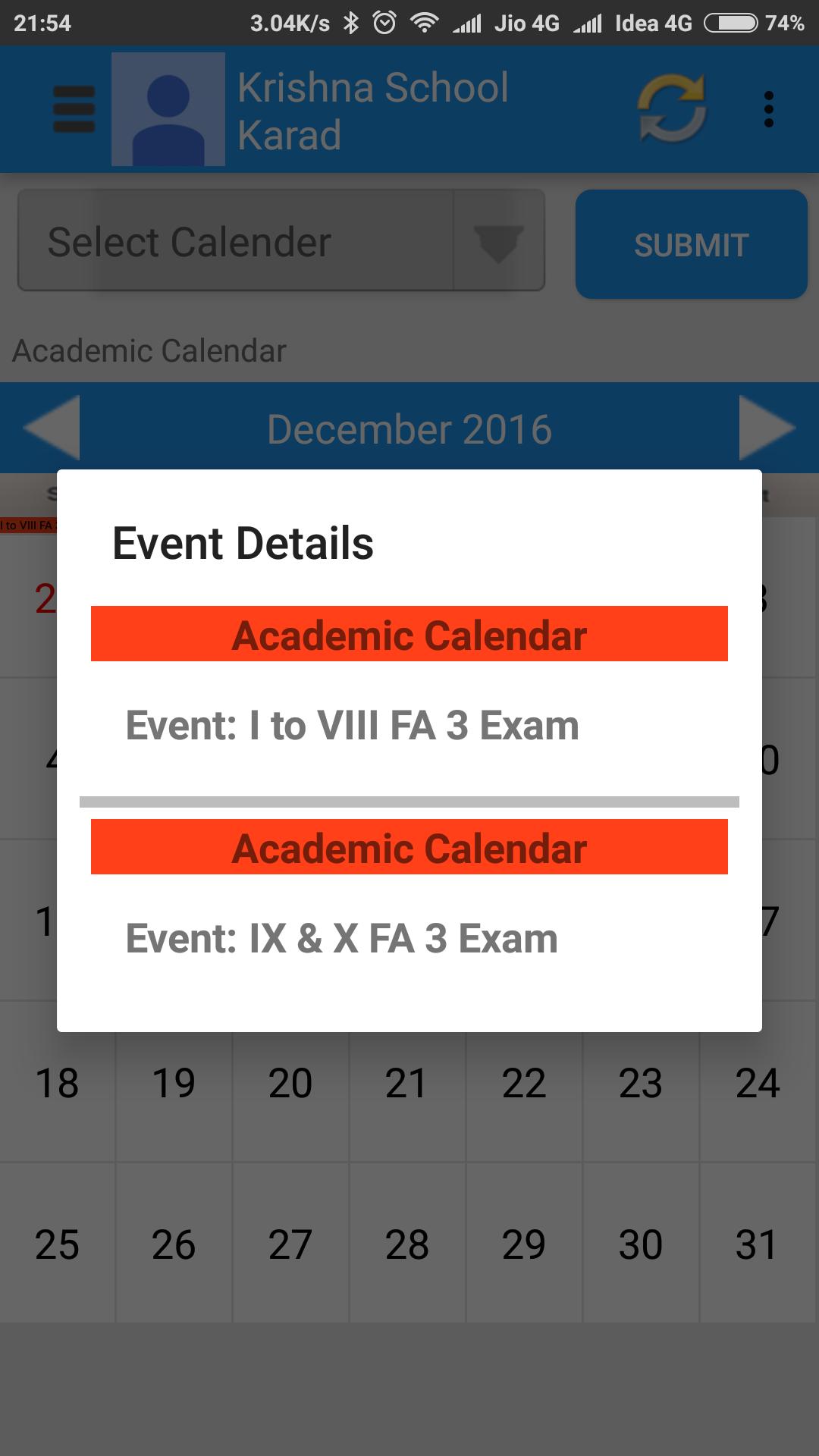819x1456 pixels.
Task: Go to the next month
Action: click(x=767, y=428)
